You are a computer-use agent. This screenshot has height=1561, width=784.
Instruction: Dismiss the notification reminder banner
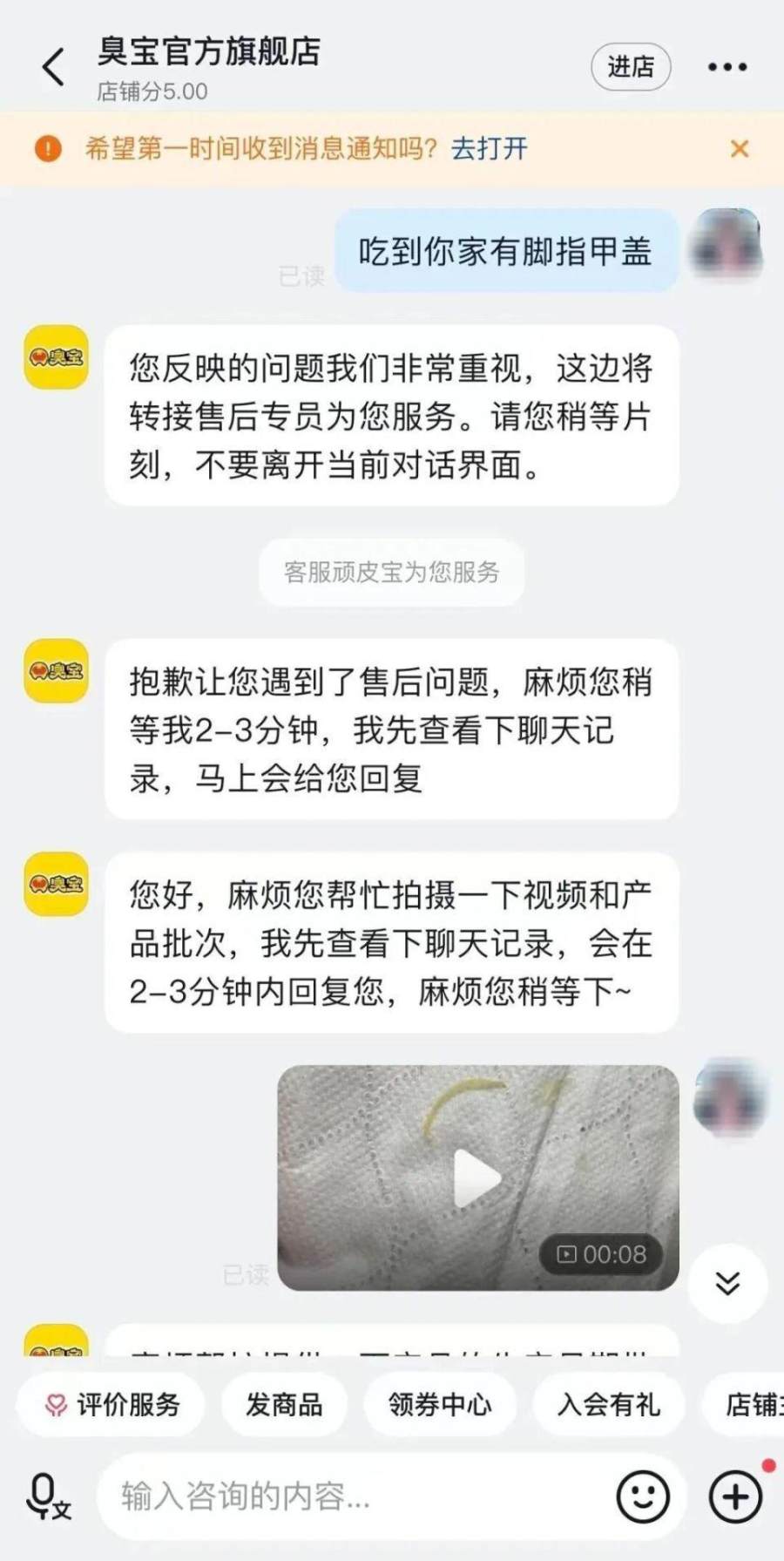coord(740,149)
